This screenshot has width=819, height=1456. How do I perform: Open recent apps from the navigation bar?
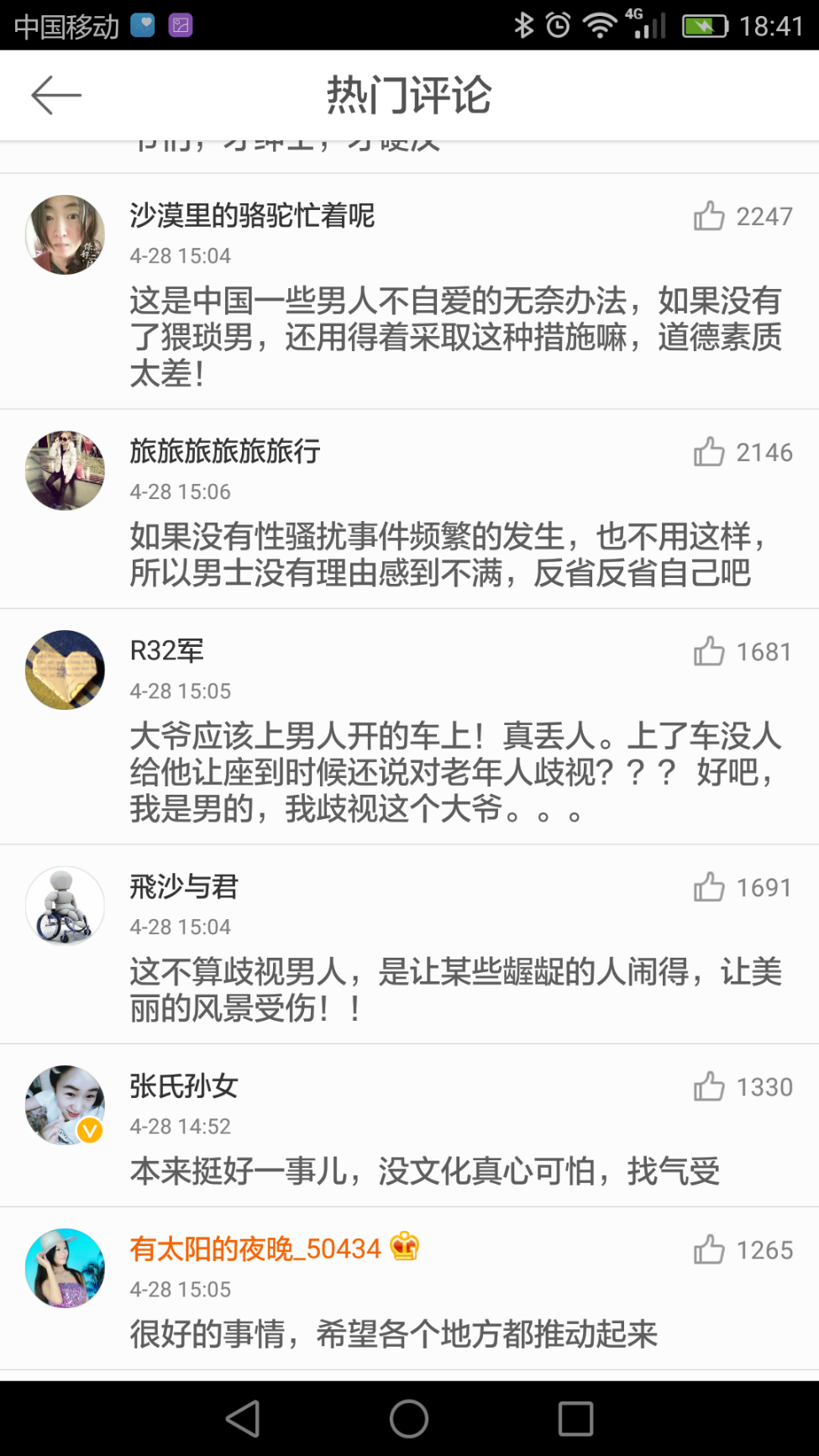(x=575, y=1419)
